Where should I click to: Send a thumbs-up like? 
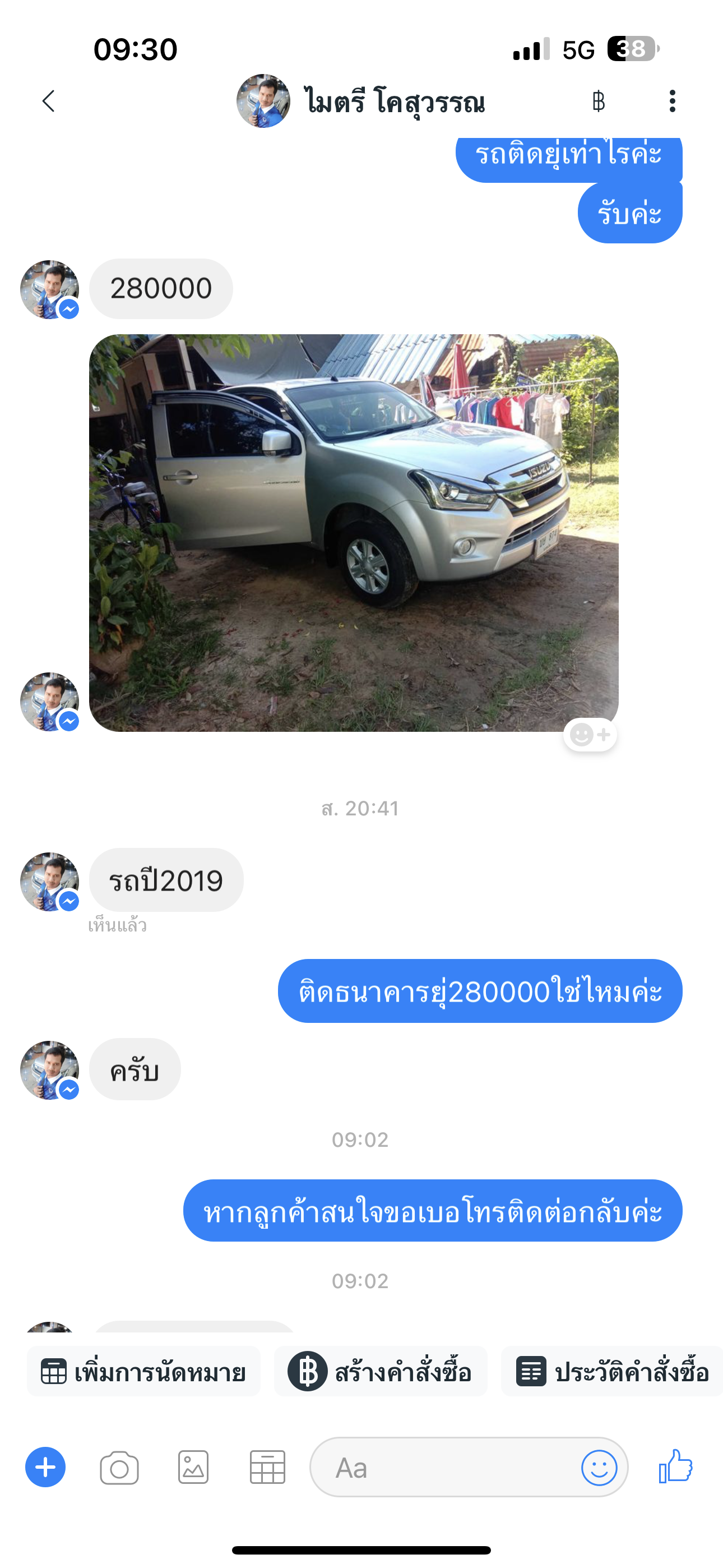tap(675, 1466)
